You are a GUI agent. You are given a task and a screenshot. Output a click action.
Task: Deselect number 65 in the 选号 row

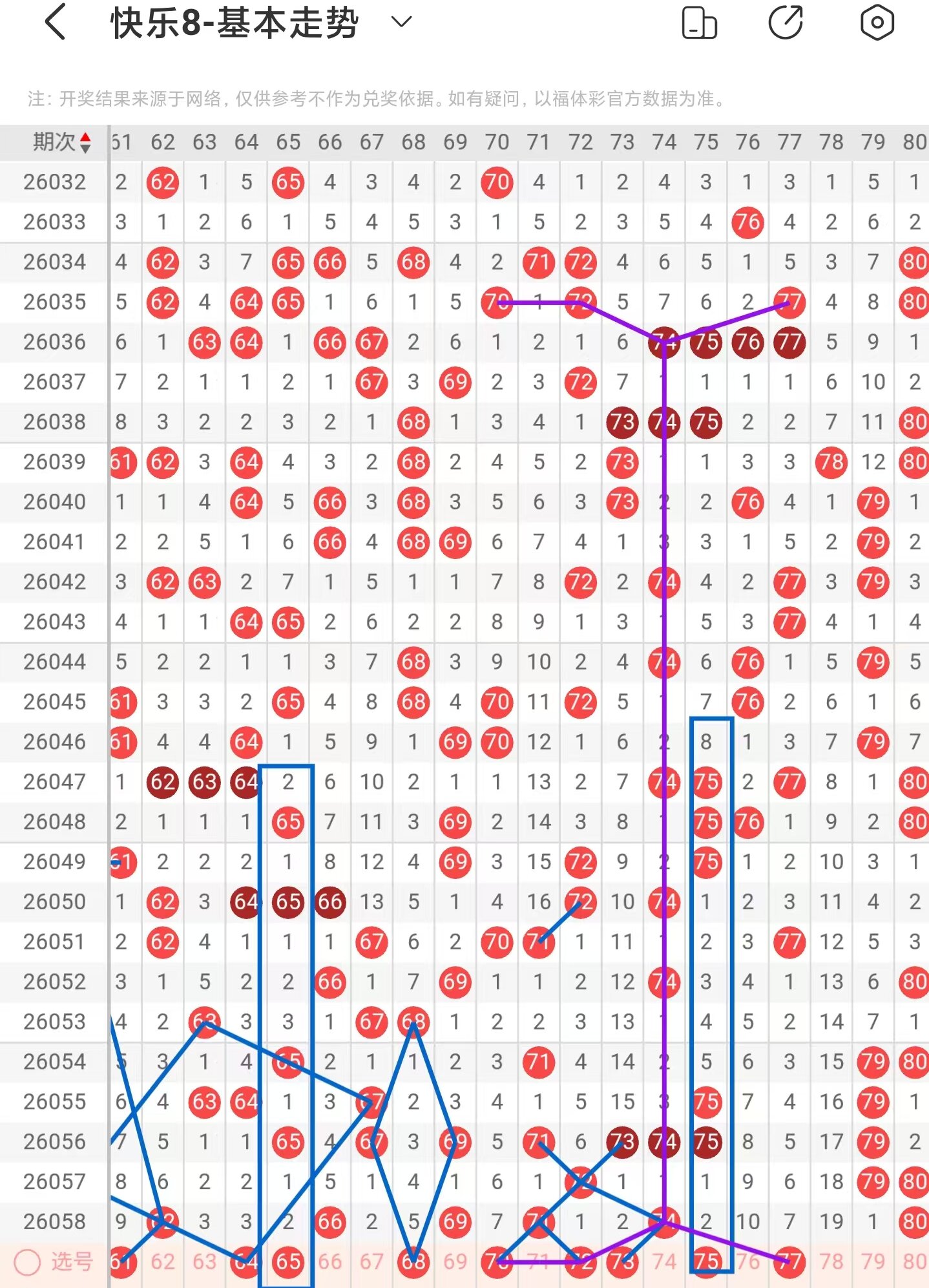[x=288, y=1262]
